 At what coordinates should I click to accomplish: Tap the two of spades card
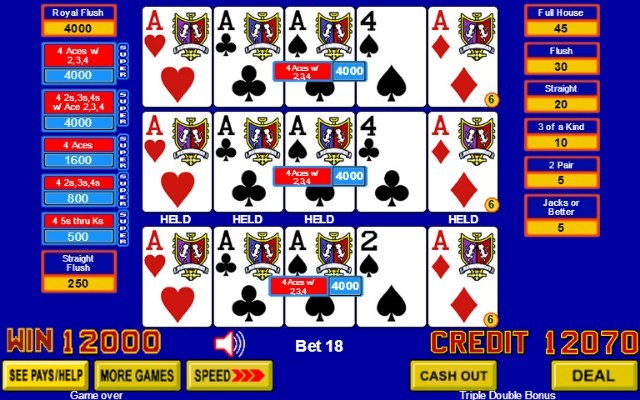pyautogui.click(x=391, y=275)
